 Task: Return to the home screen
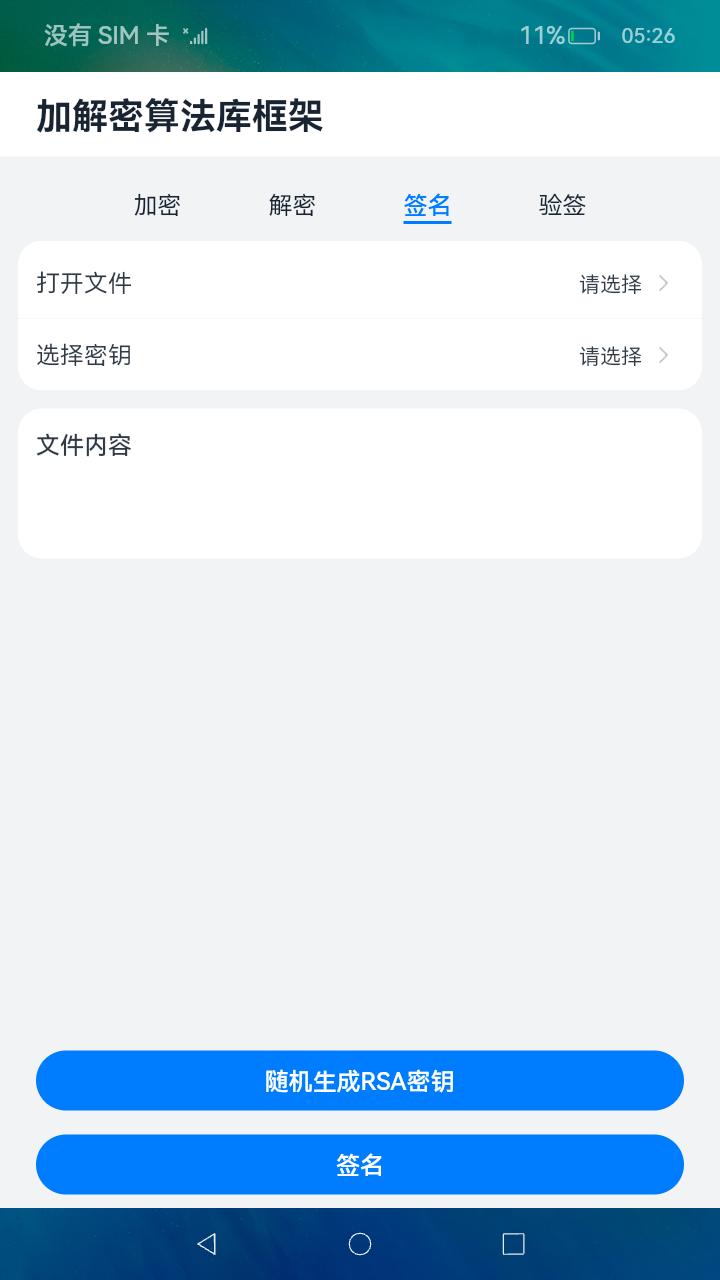click(x=360, y=1243)
